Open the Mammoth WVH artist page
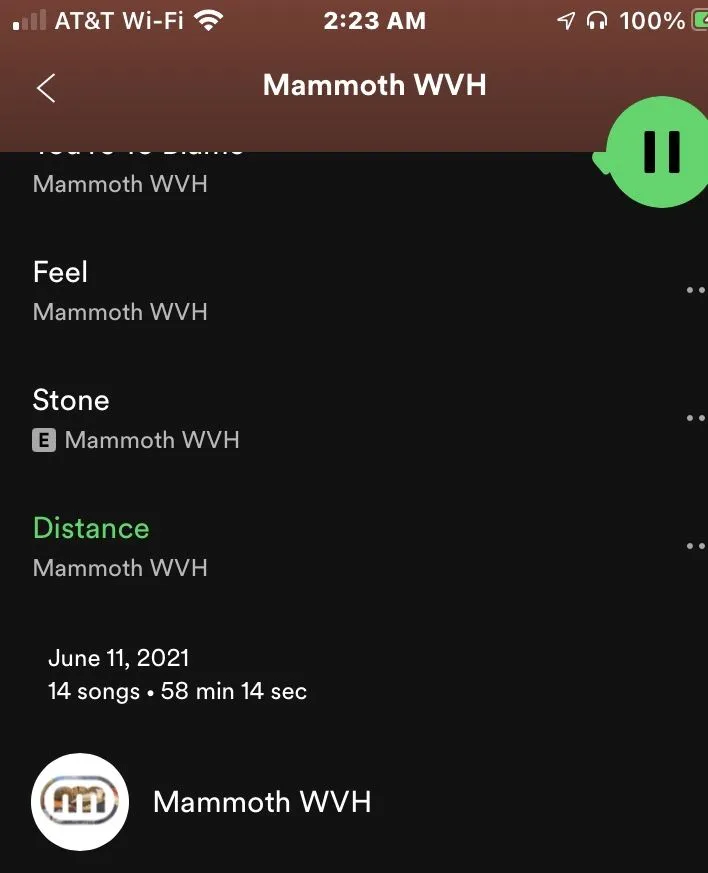708x873 pixels. [x=261, y=802]
